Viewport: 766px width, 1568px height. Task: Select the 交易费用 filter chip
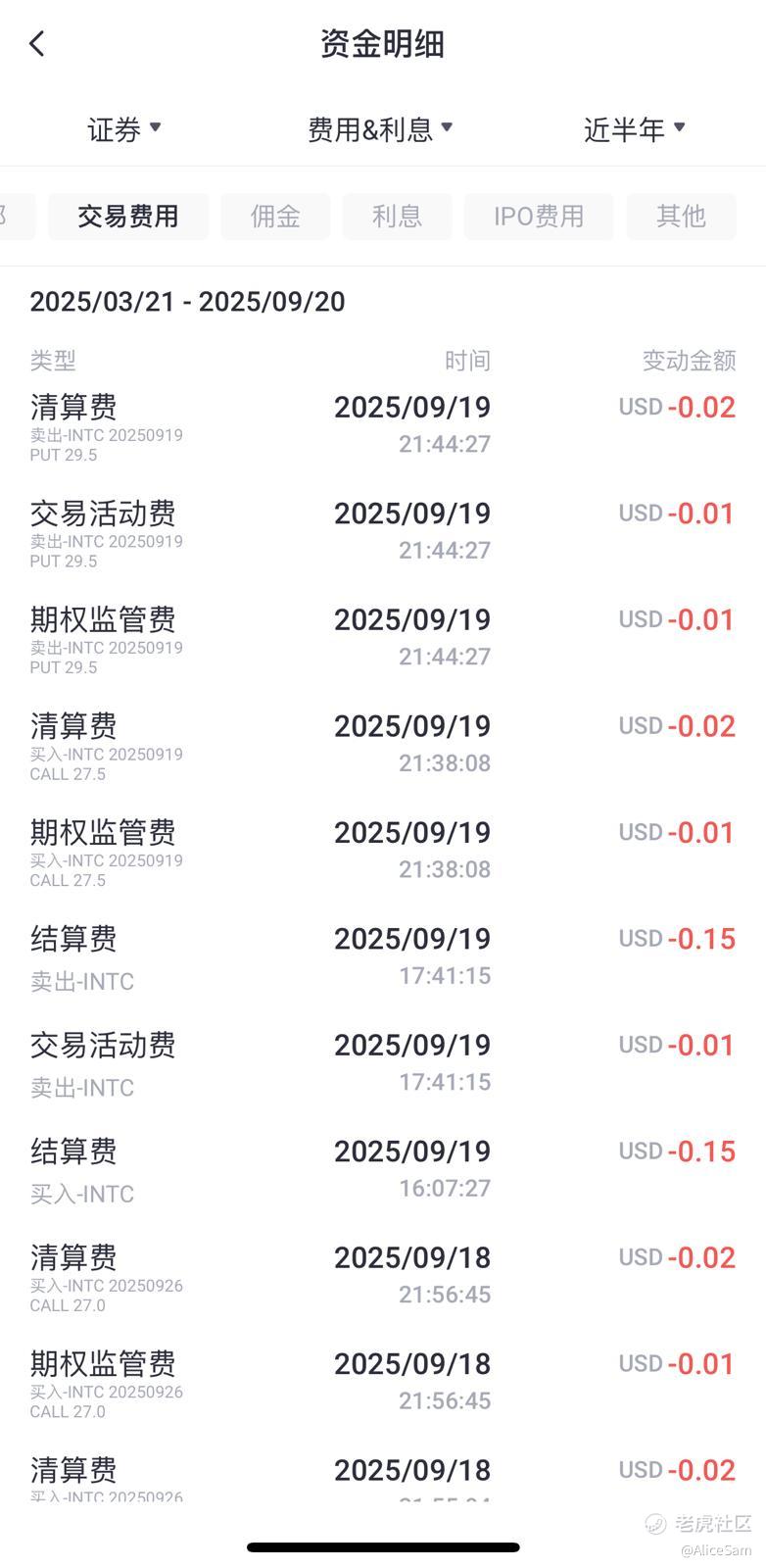pyautogui.click(x=128, y=217)
